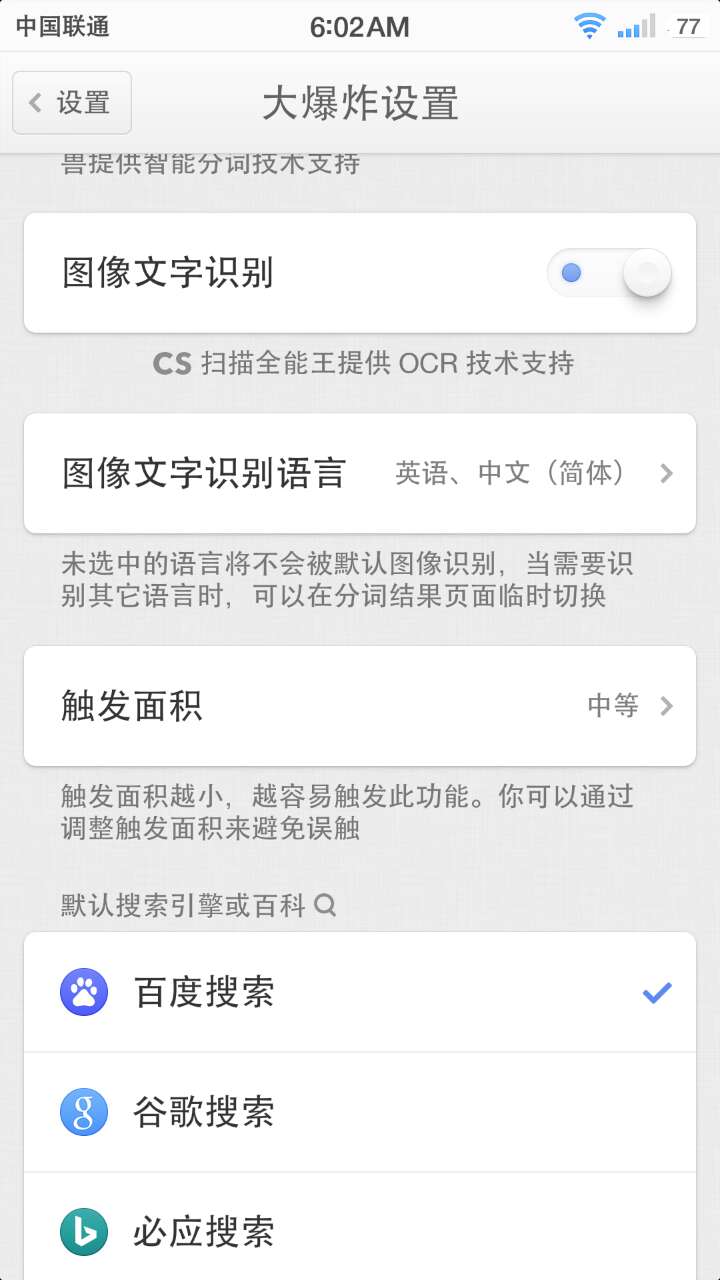Image resolution: width=720 pixels, height=1280 pixels.
Task: Tap the 大爆炸设置 title
Action: click(360, 102)
